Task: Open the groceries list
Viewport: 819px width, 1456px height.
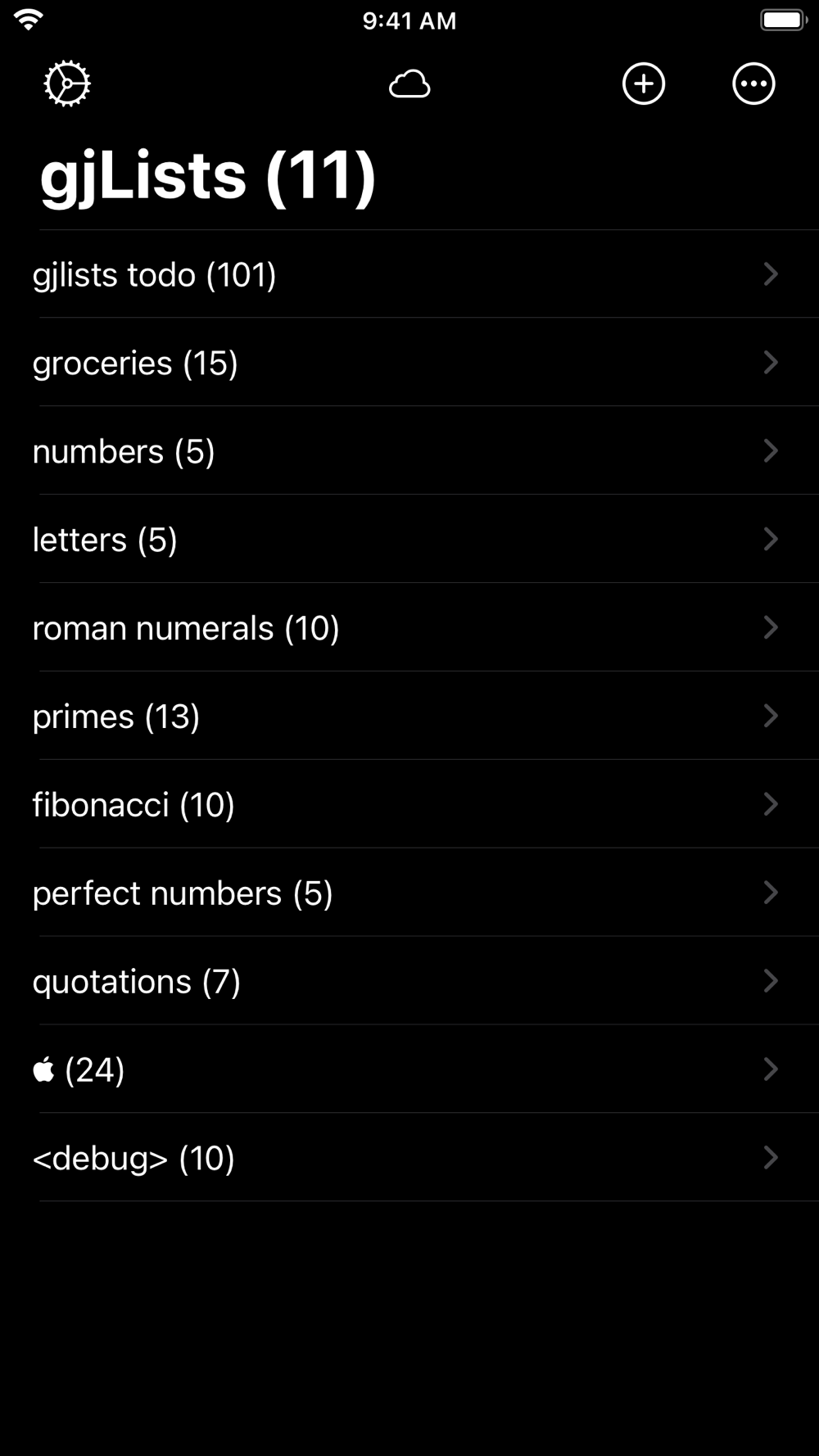Action: click(409, 363)
